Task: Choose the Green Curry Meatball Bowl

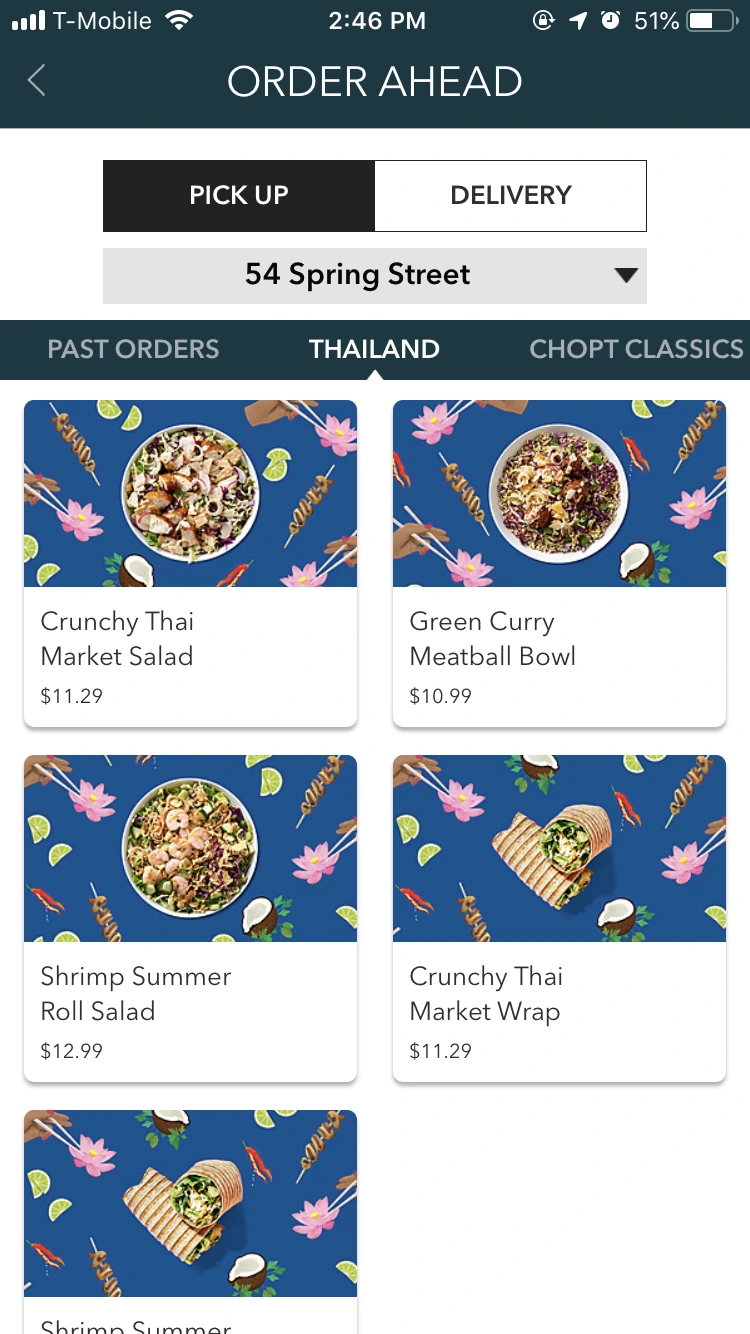Action: tap(559, 563)
